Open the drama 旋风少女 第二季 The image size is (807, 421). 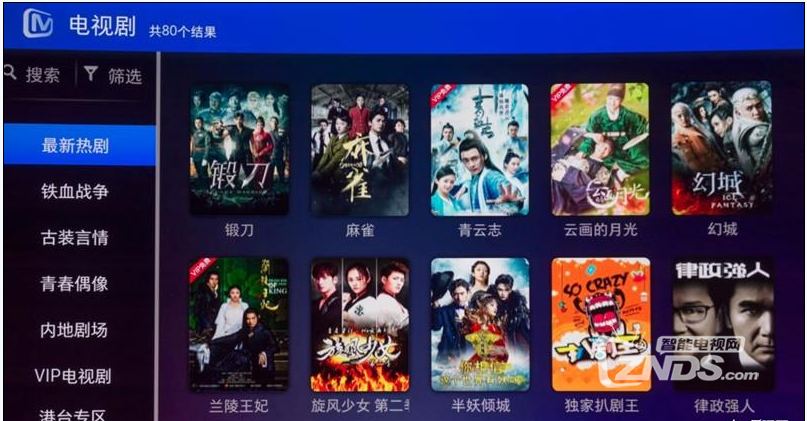point(359,325)
